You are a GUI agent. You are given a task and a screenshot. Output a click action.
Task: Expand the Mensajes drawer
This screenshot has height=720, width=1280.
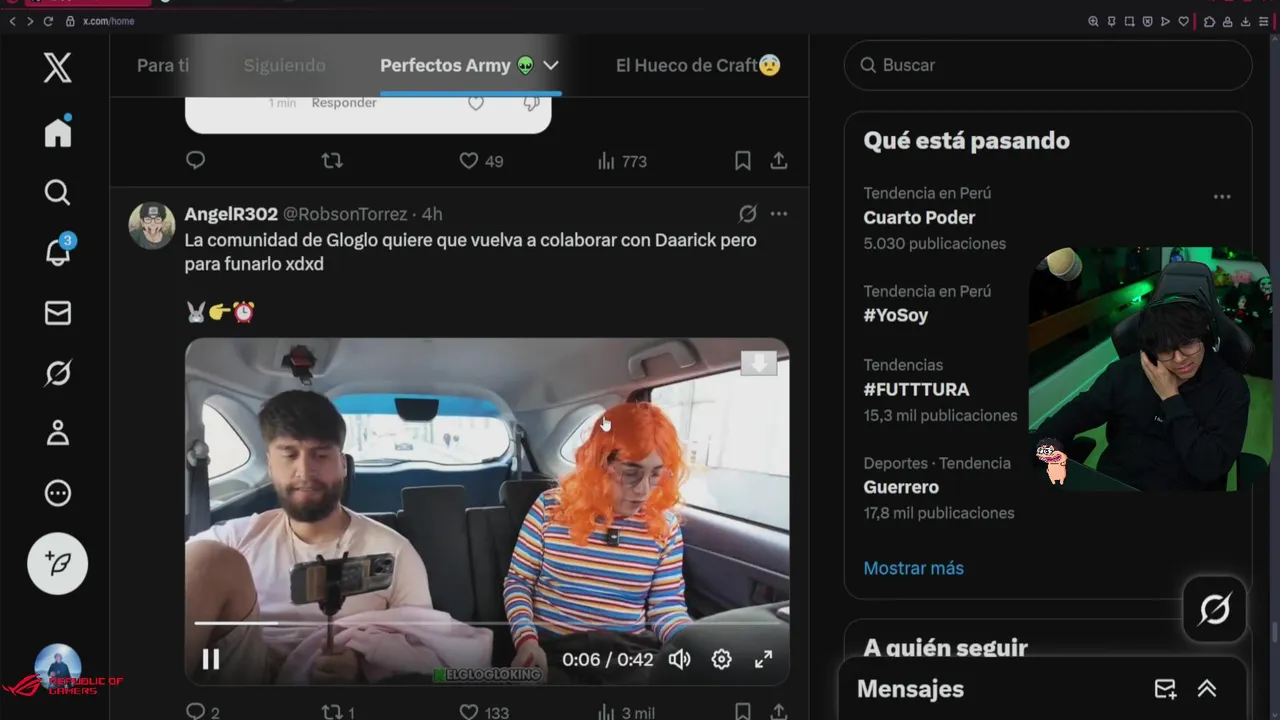pos(1207,689)
